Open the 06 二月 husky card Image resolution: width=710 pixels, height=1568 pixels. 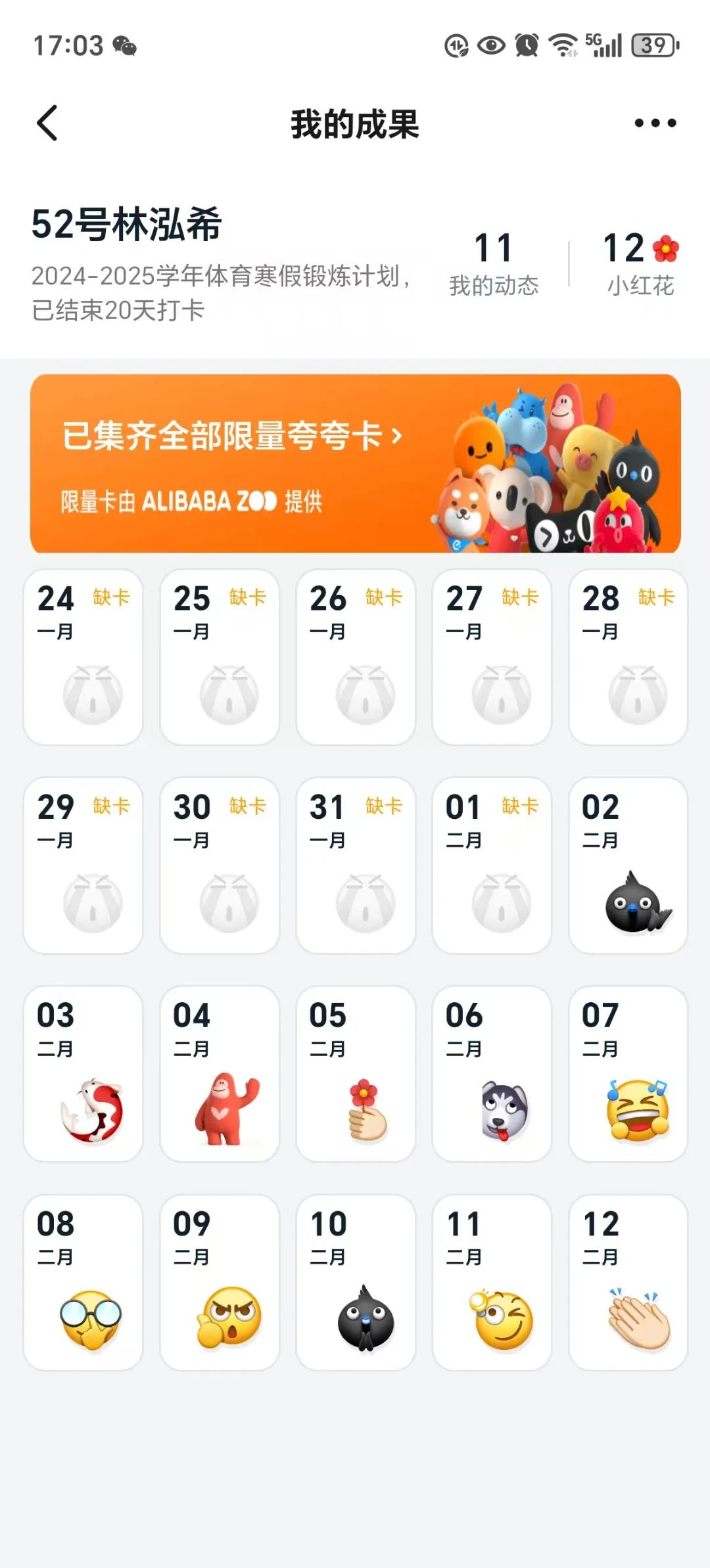click(492, 1074)
